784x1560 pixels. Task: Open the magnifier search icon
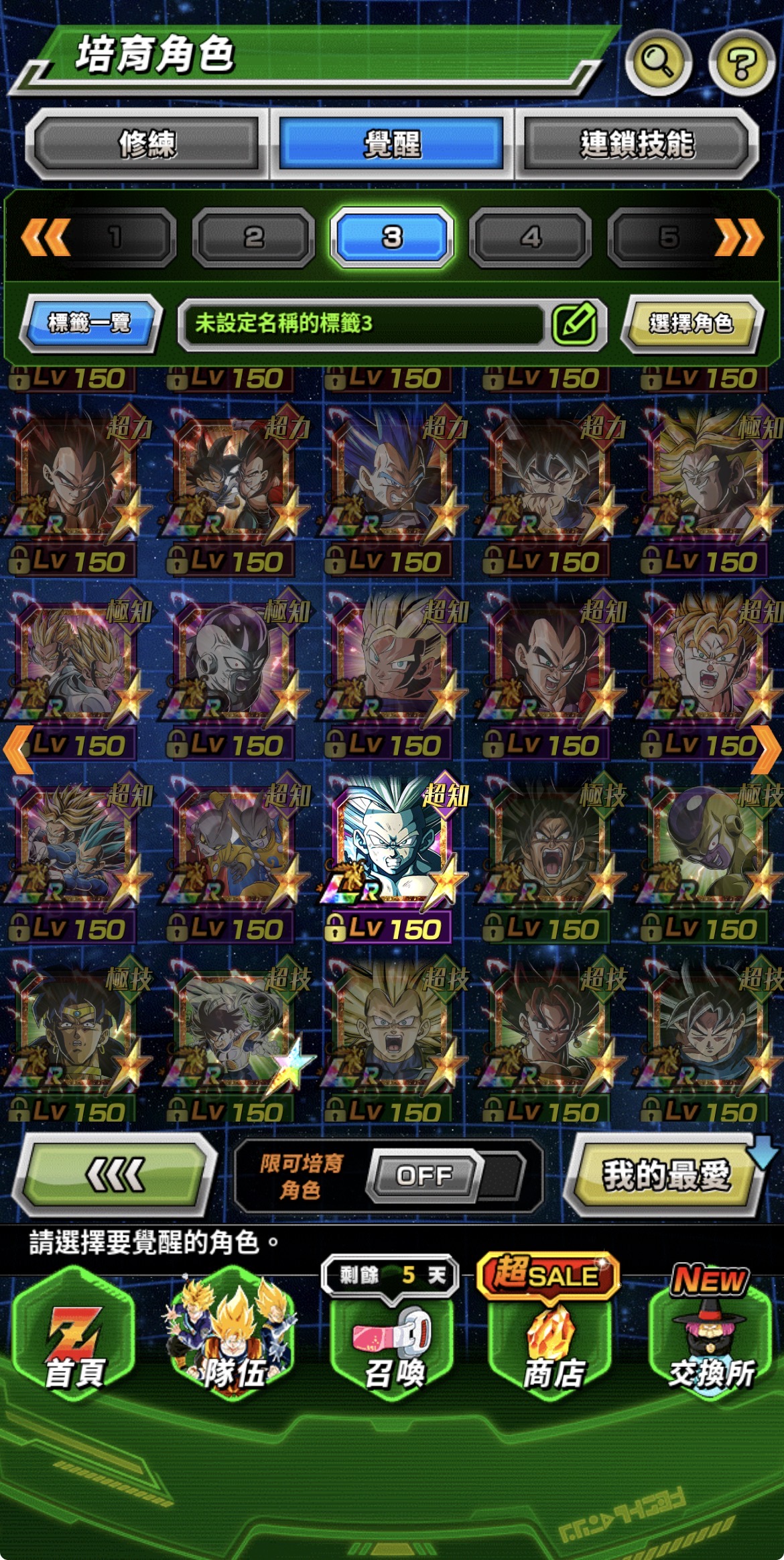coord(657,62)
